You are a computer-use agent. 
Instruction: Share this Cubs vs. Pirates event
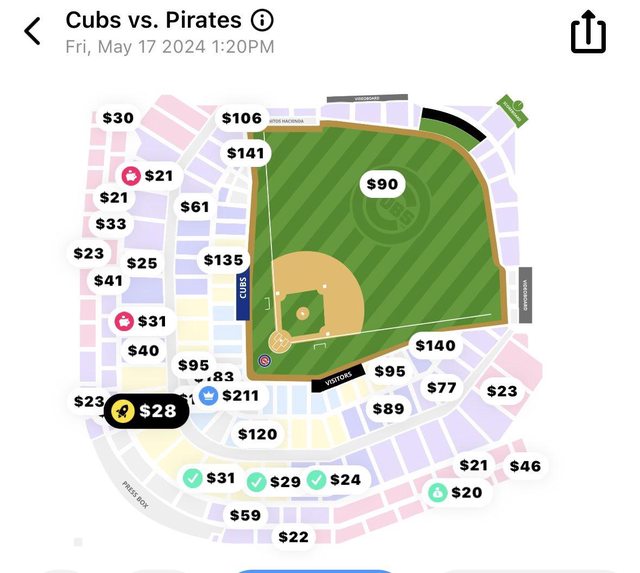(588, 33)
